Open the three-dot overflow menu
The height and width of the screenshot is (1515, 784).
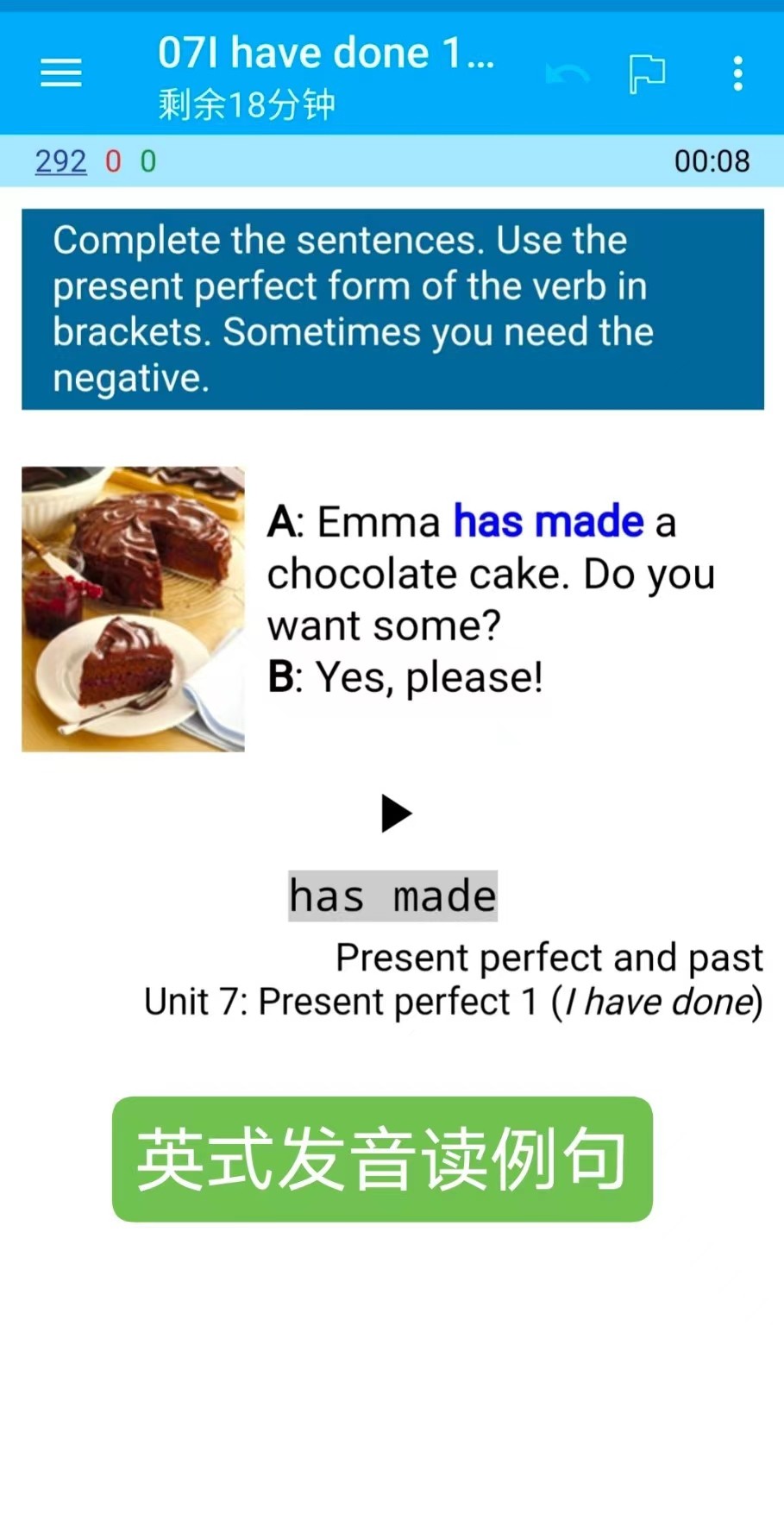tap(737, 73)
